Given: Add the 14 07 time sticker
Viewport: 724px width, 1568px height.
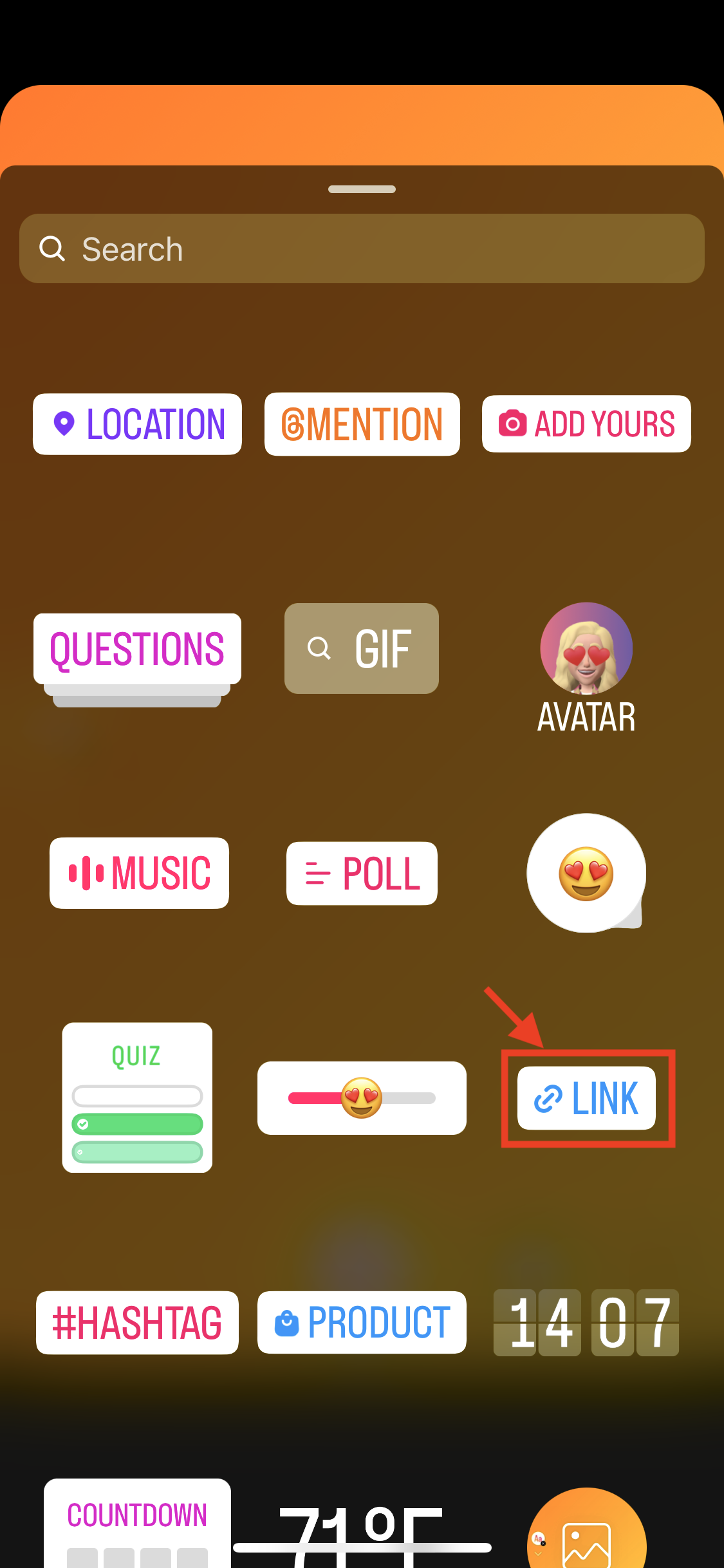Looking at the screenshot, I should [586, 1322].
